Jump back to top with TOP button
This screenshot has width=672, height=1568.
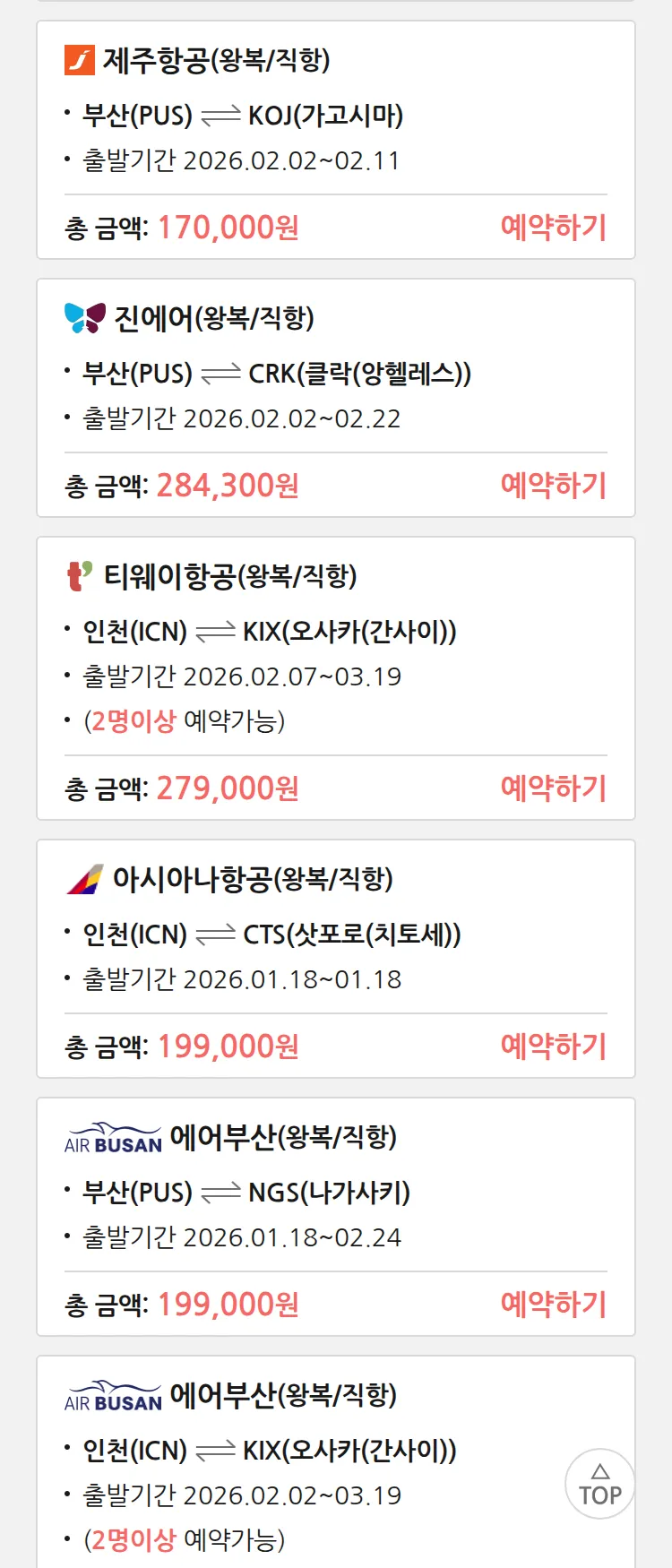(x=599, y=1485)
